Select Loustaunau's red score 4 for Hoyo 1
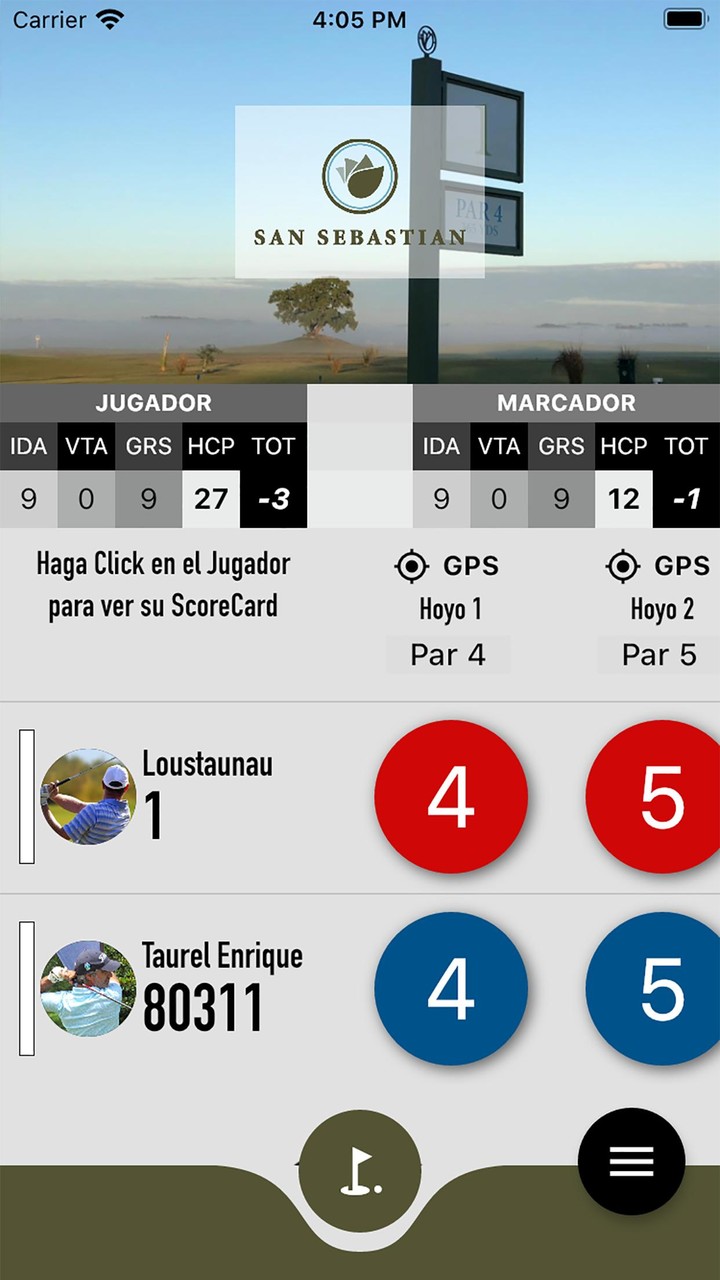 pos(451,796)
